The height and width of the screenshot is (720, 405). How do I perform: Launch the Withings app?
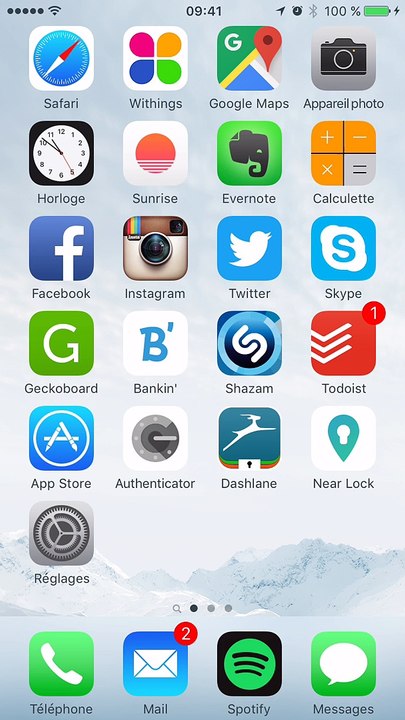coord(155,58)
